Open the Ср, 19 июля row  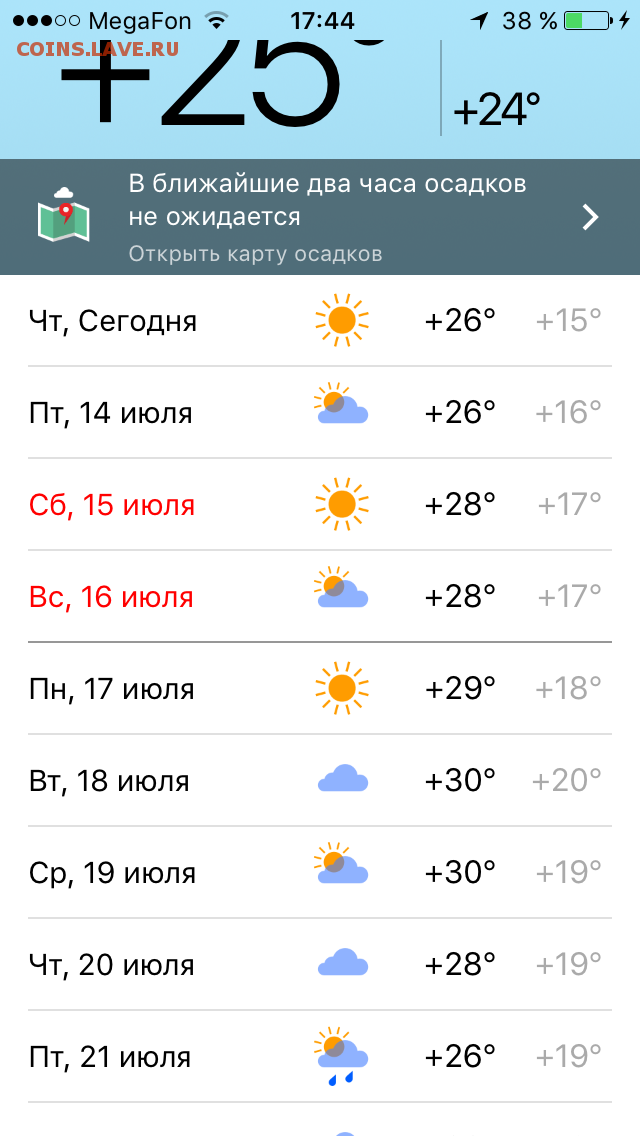pos(320,872)
